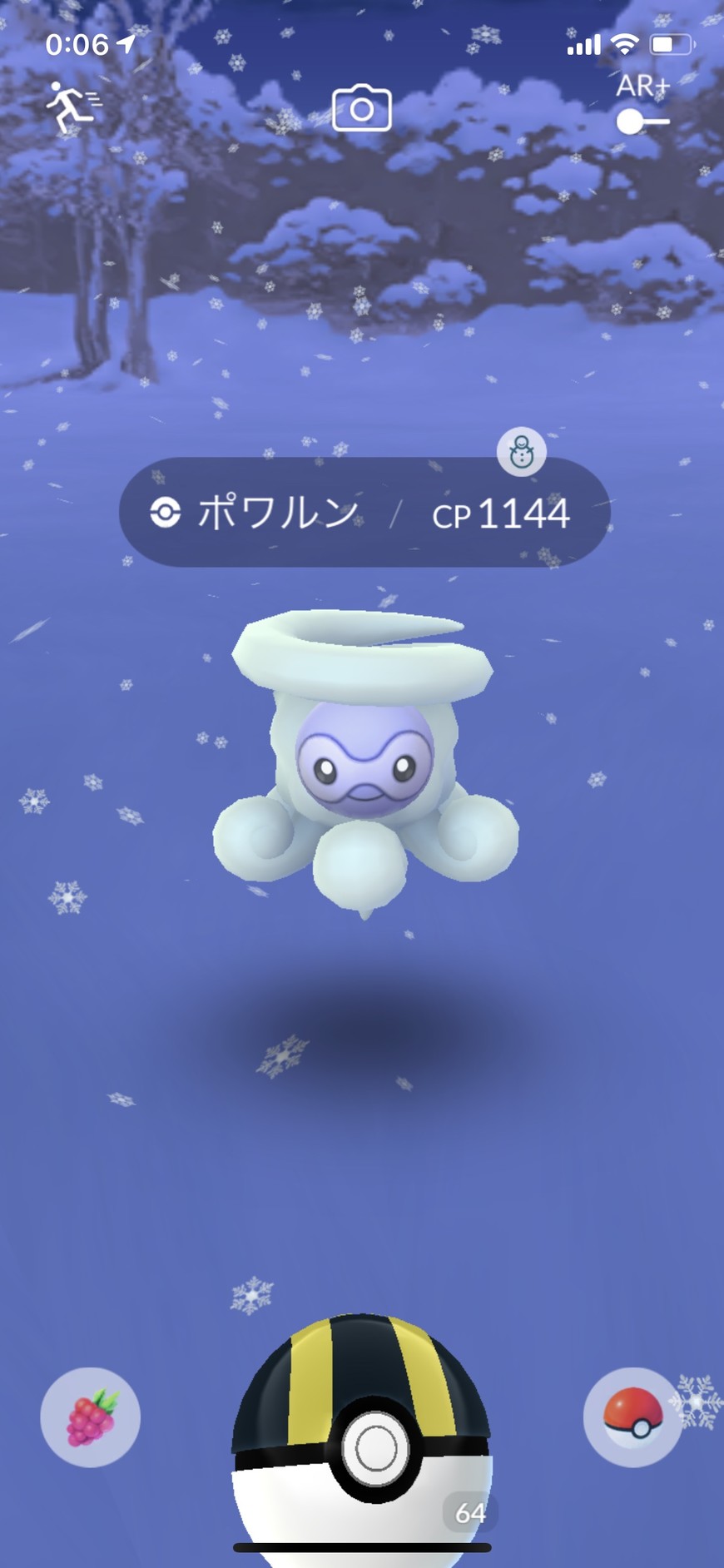
Task: Flee the encounter via the running icon
Action: tap(72, 107)
